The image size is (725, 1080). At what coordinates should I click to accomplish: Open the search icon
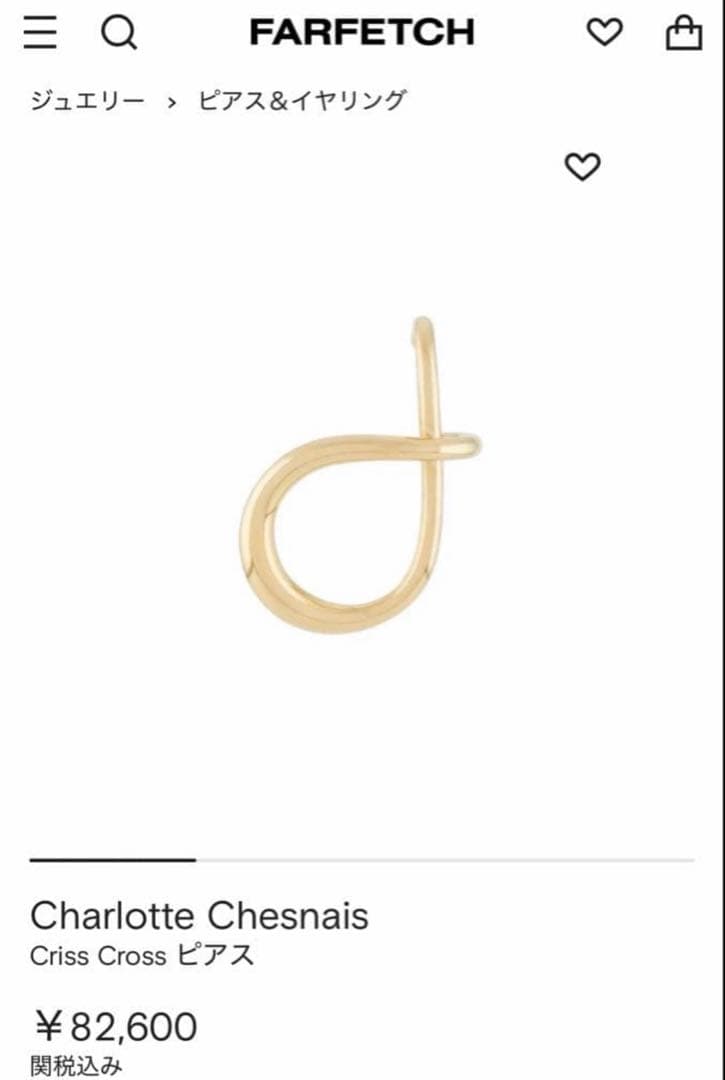[x=118, y=33]
